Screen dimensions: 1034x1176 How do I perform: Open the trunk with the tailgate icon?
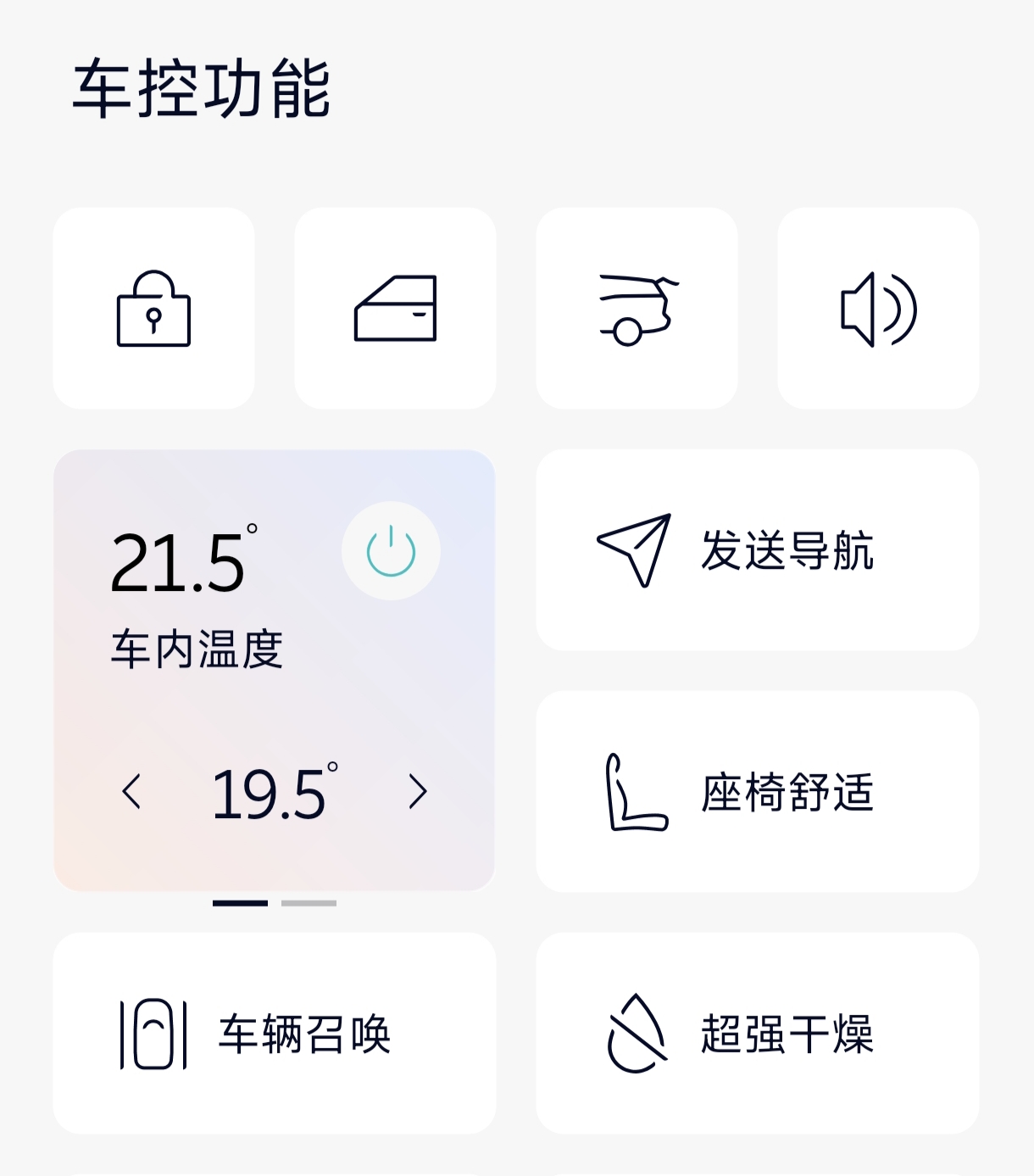[x=637, y=309]
